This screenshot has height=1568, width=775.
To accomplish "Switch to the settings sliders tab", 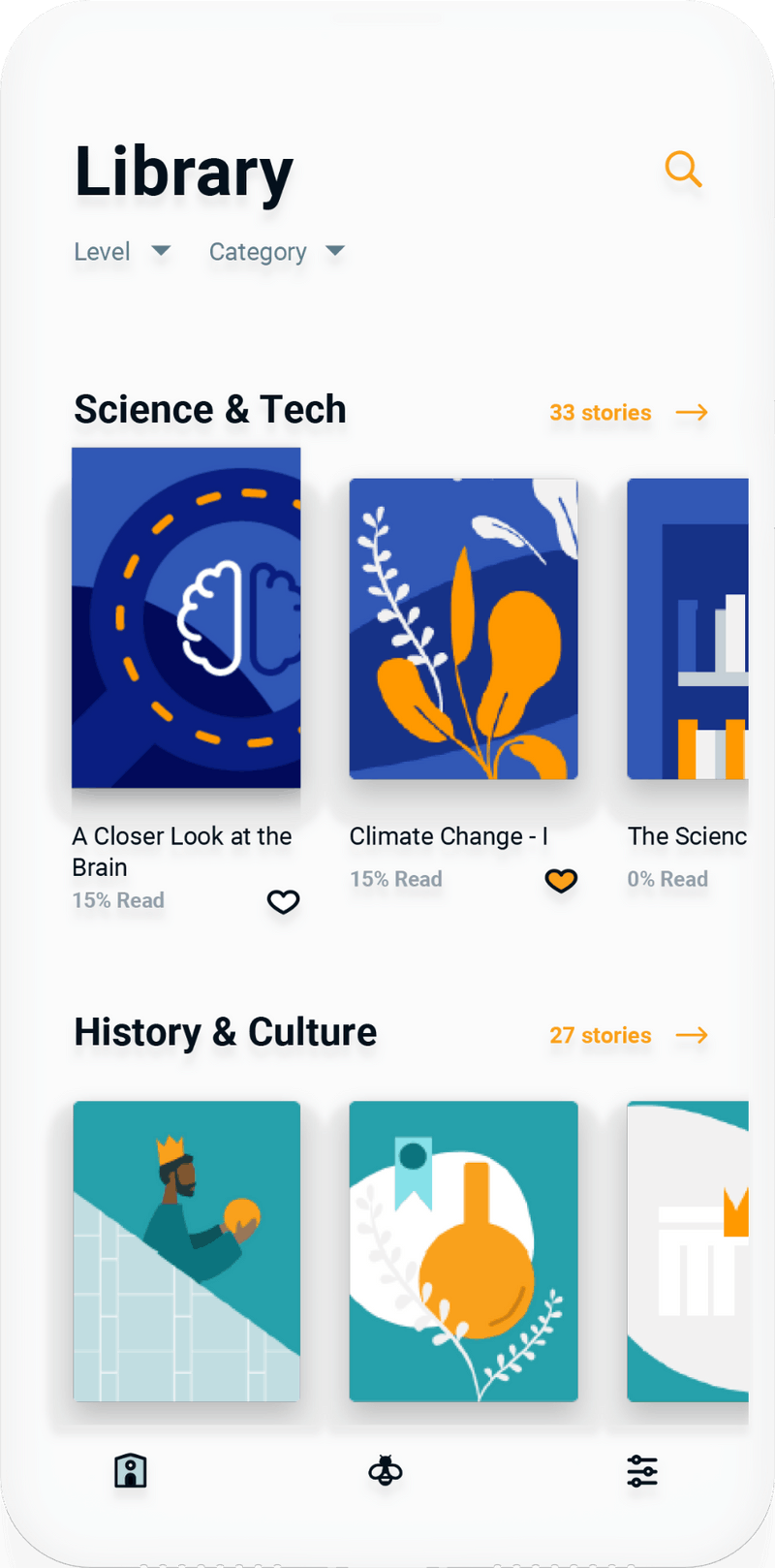I will 641,1471.
